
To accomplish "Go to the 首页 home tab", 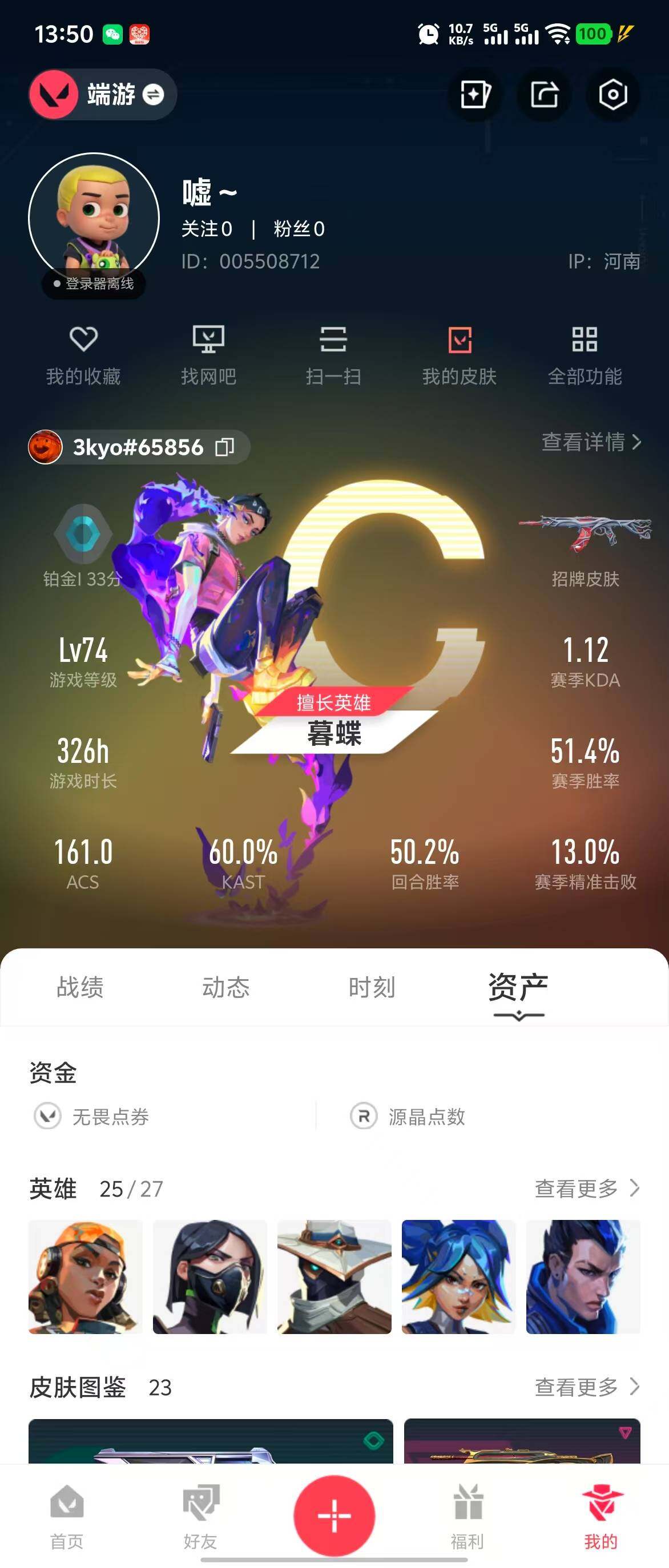I will pyautogui.click(x=67, y=1514).
